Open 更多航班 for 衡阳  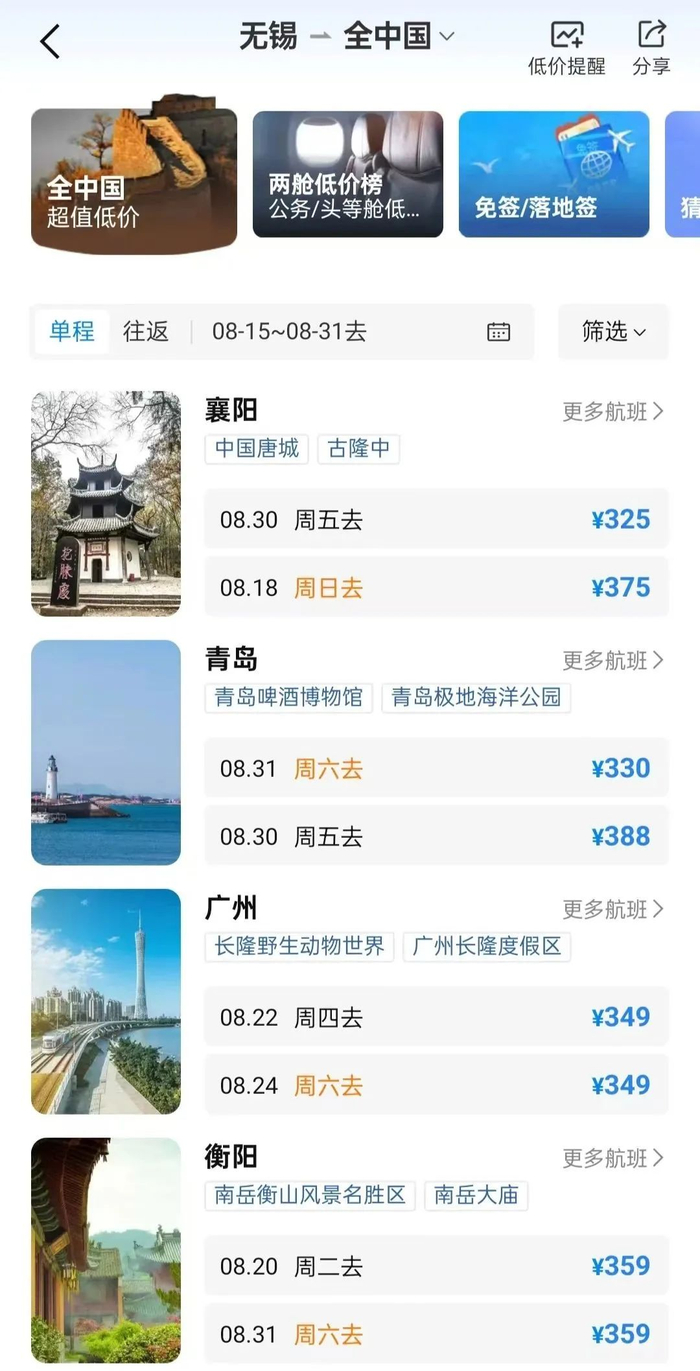[x=612, y=1158]
